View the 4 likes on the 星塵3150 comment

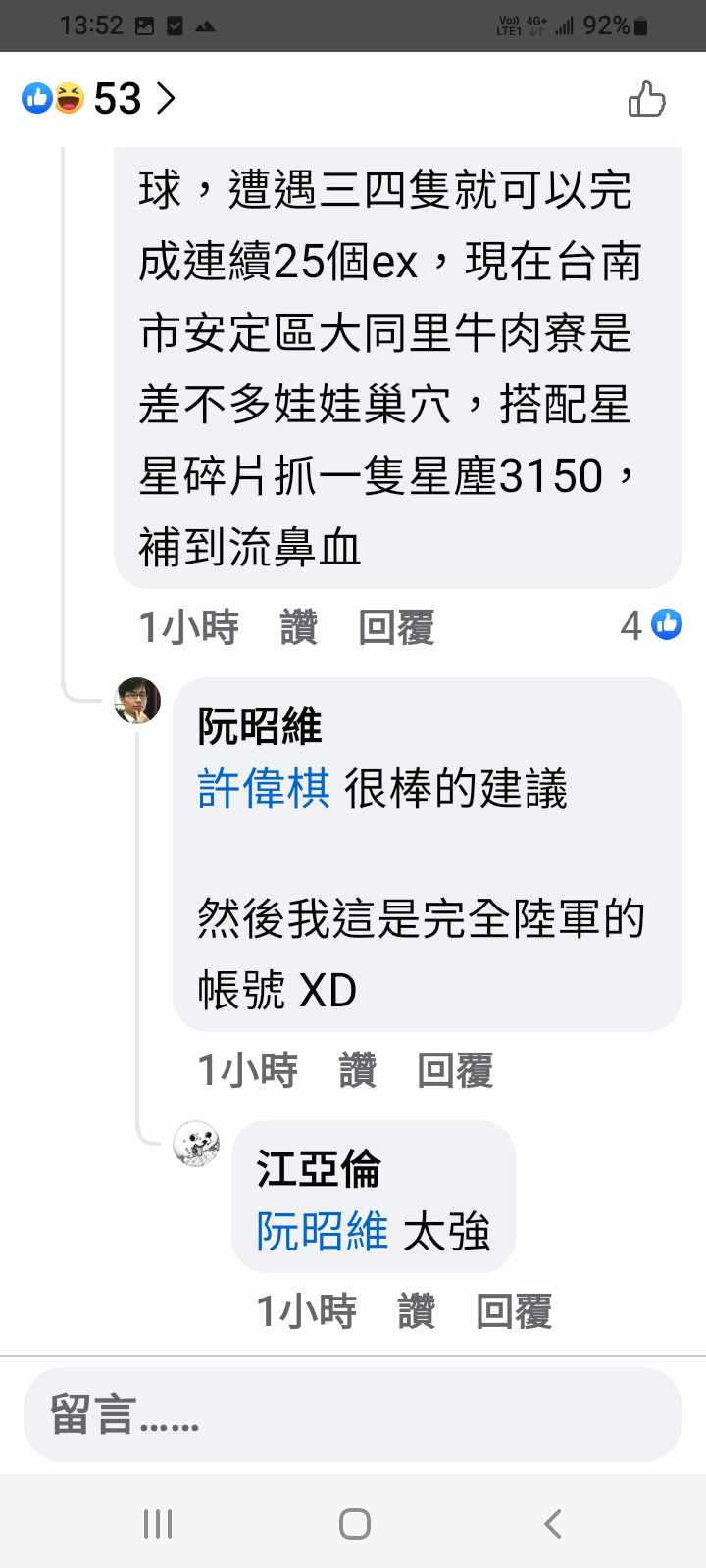tap(651, 624)
